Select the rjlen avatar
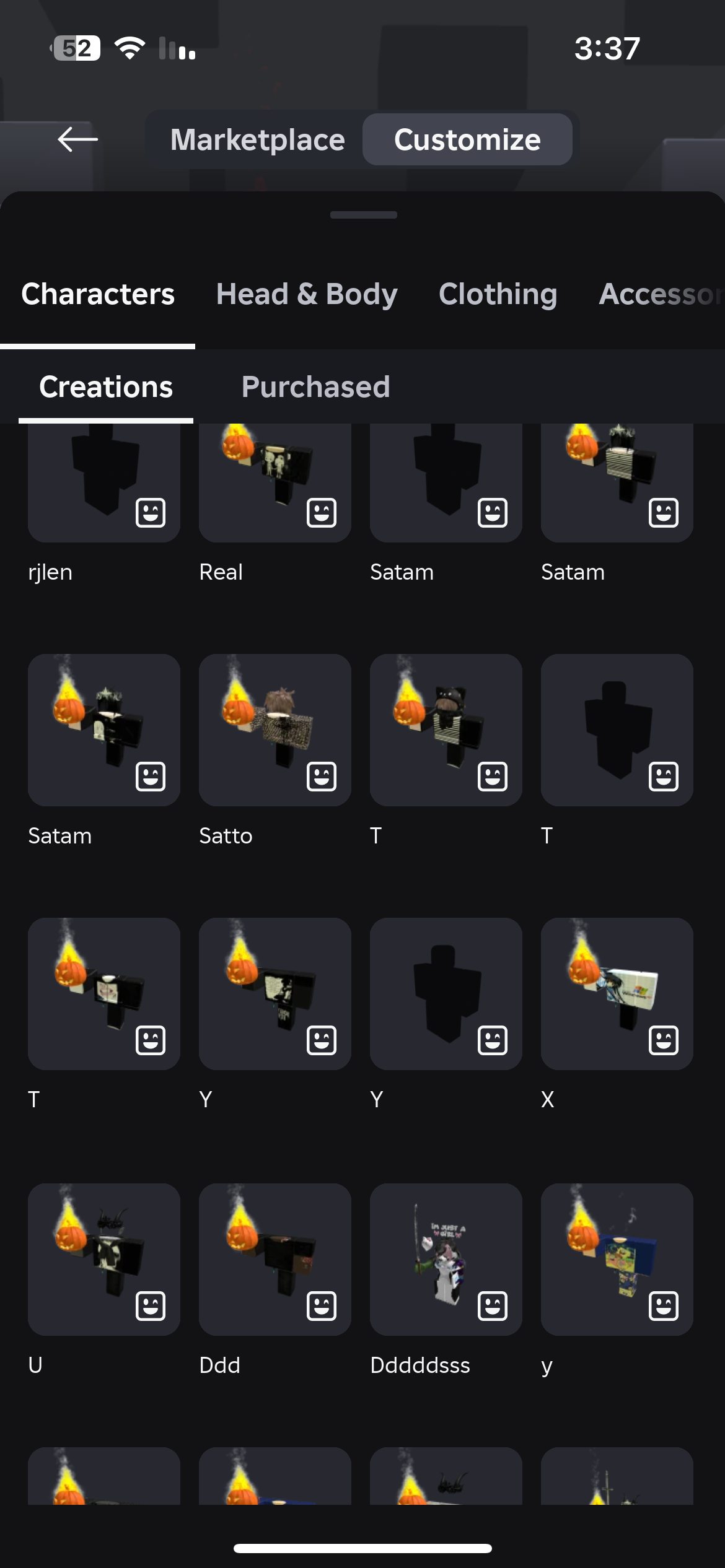The image size is (725, 1568). [x=103, y=483]
